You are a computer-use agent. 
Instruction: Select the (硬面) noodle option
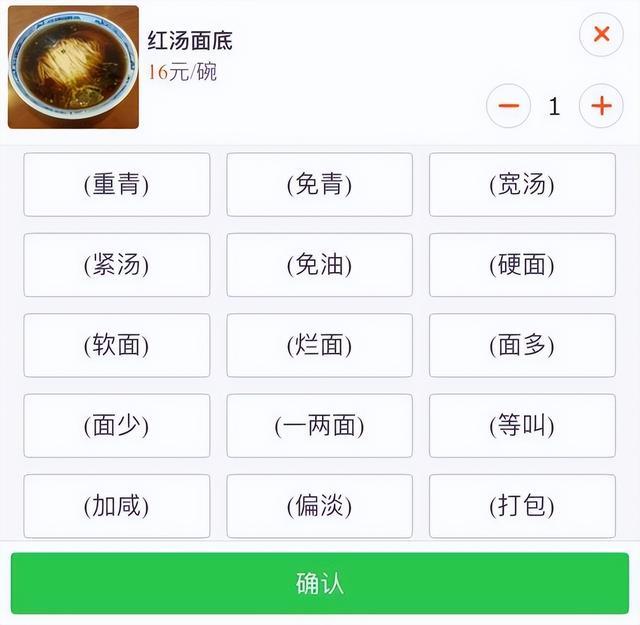(x=522, y=265)
